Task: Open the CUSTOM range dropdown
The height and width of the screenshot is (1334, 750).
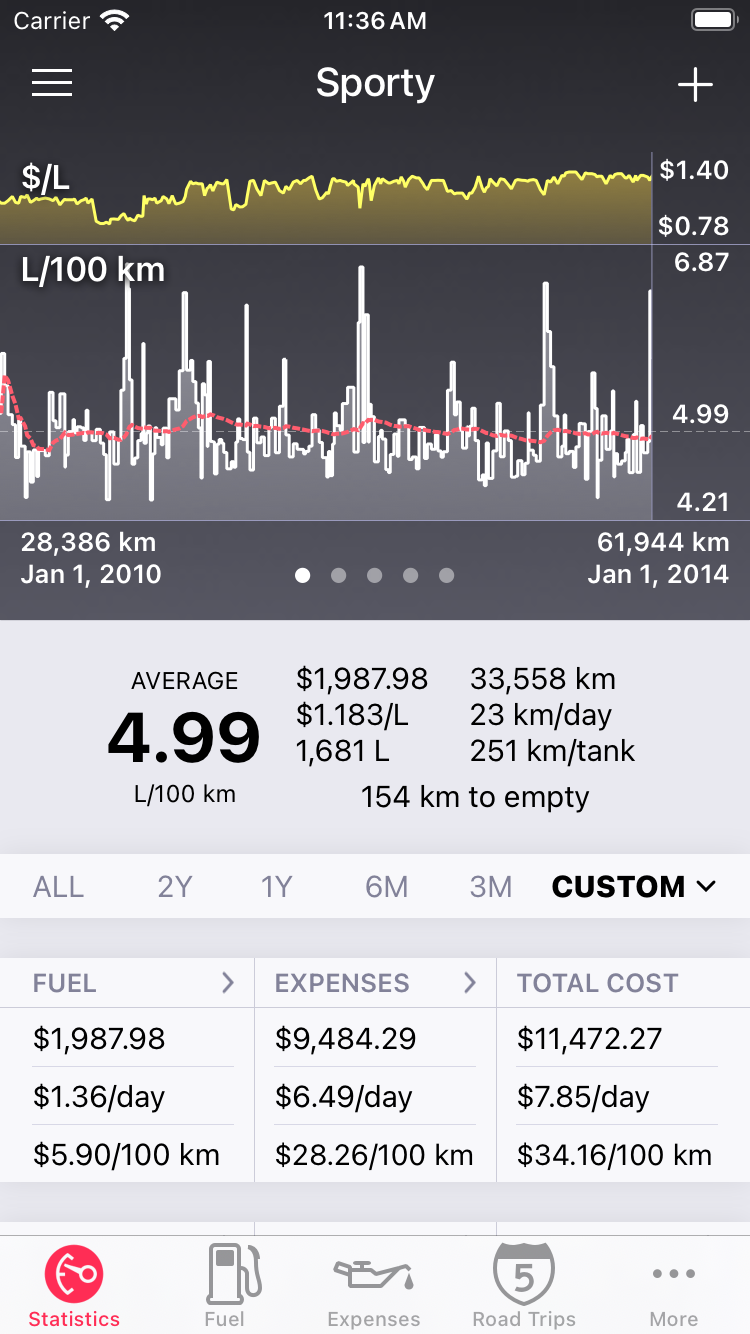Action: click(x=634, y=887)
